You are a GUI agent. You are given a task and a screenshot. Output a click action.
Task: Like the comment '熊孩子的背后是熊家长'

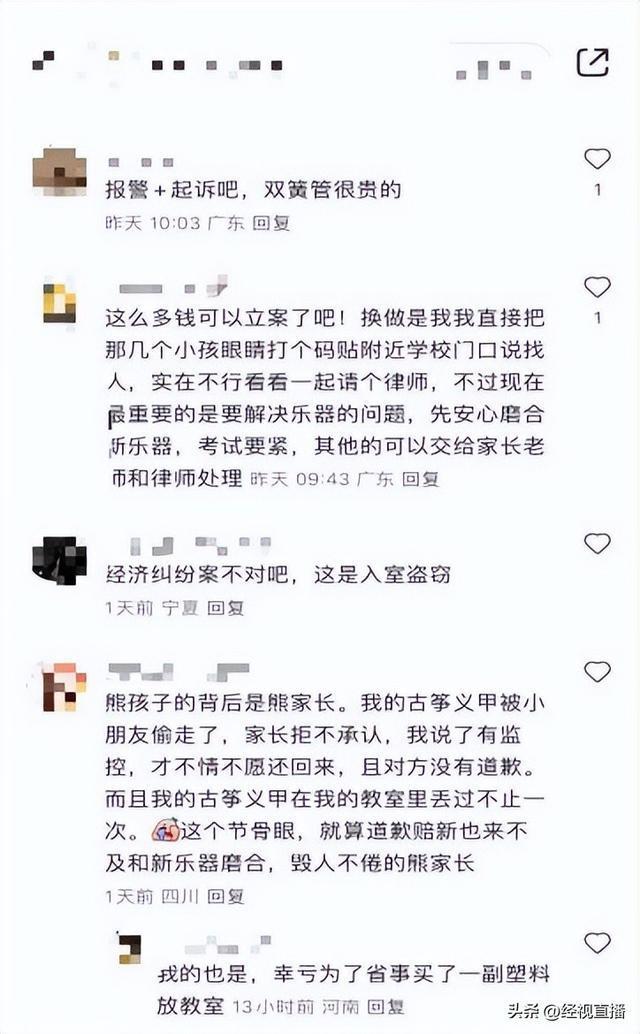pyautogui.click(x=597, y=672)
